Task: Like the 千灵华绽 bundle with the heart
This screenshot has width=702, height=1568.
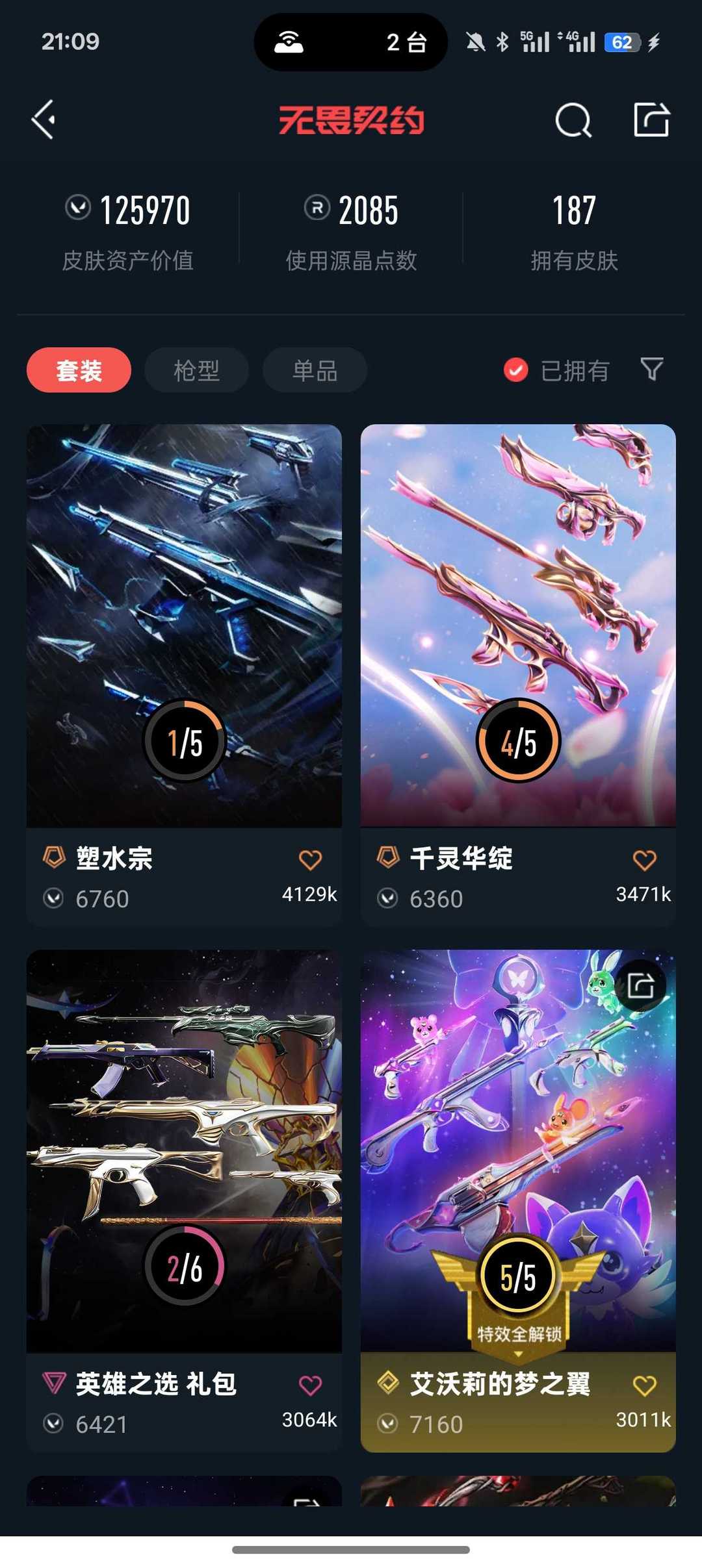Action: coord(644,860)
